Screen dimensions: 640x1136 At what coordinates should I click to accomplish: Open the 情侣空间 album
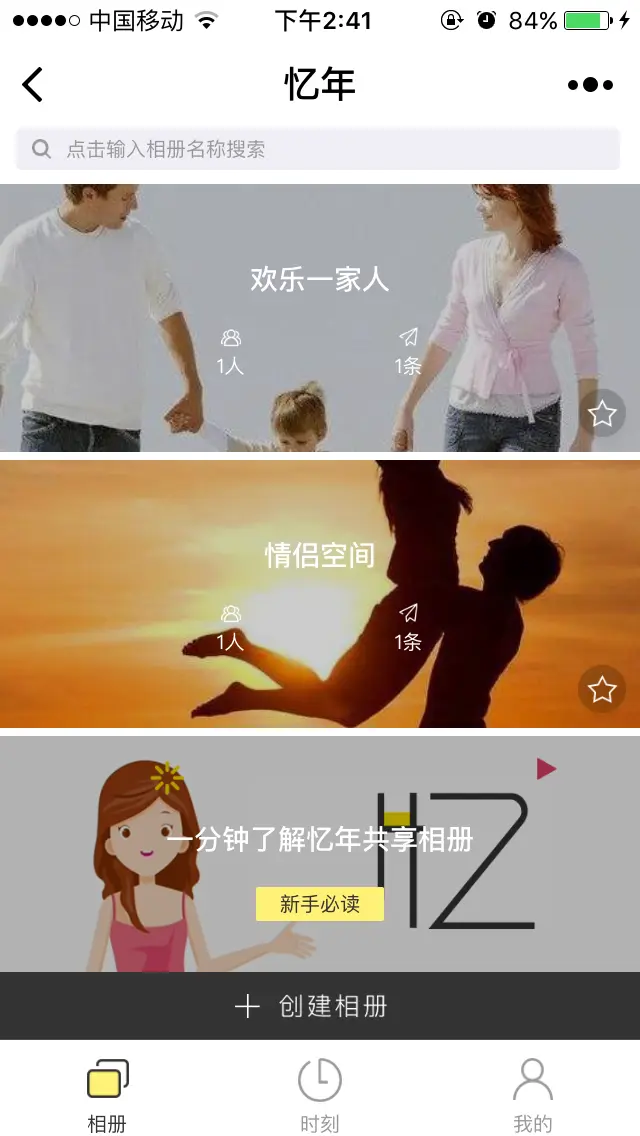click(x=320, y=594)
